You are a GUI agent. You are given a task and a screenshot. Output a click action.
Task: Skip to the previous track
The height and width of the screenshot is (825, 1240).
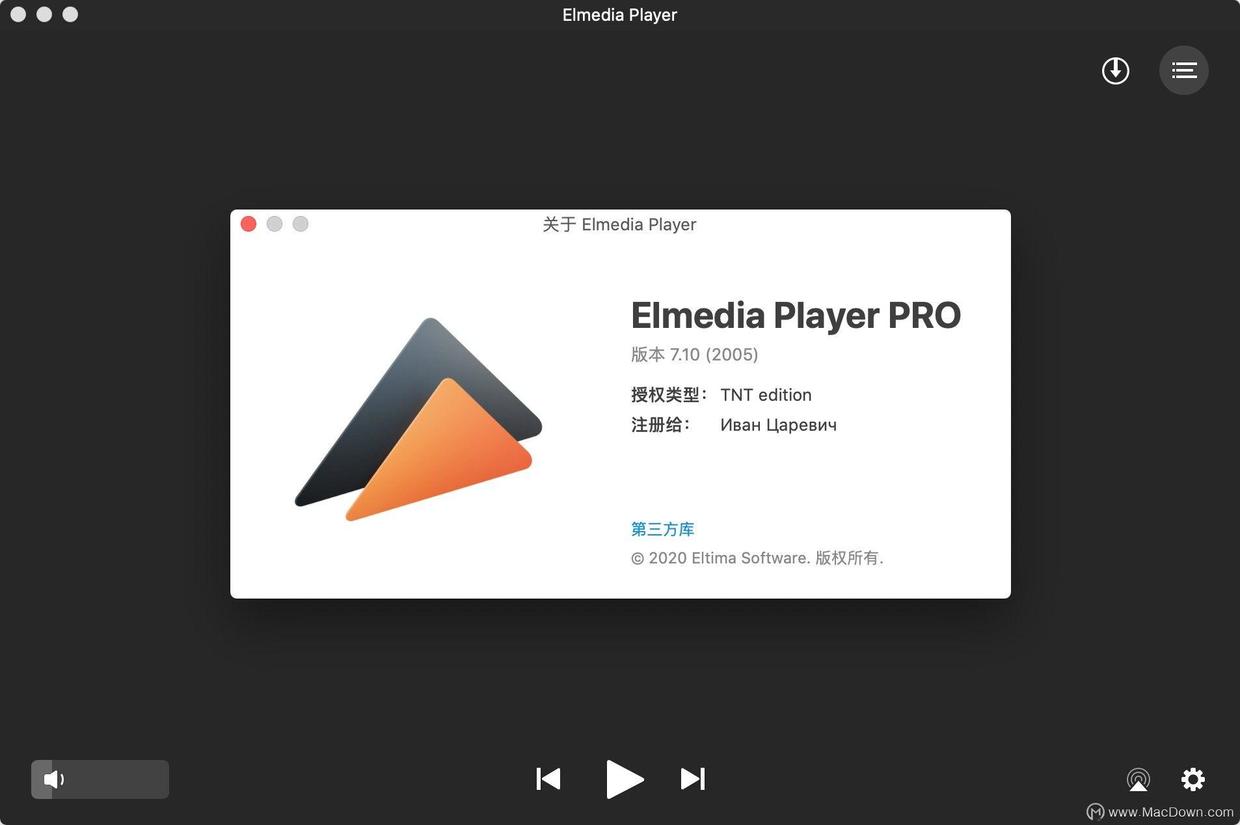tap(548, 778)
